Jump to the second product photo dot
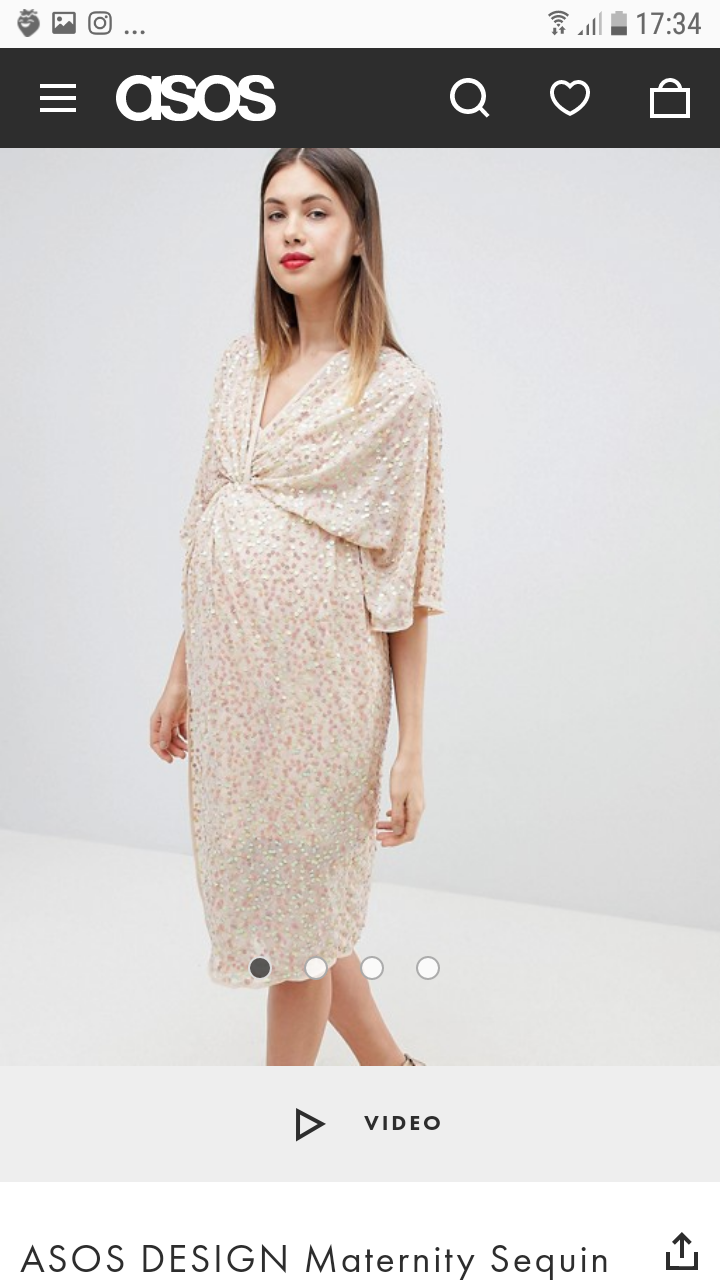This screenshot has width=720, height=1280. pos(316,967)
